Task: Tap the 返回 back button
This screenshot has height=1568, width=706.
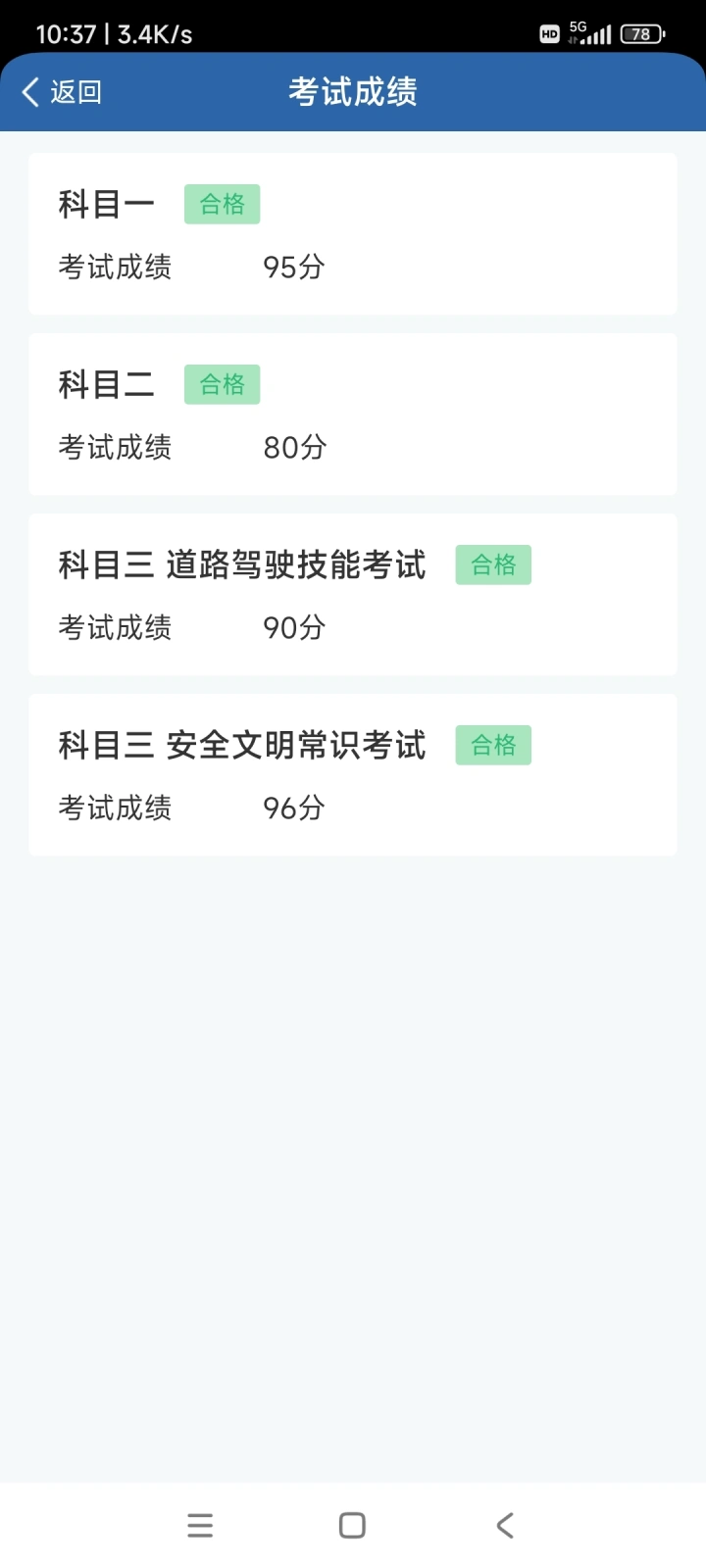Action: click(x=62, y=92)
